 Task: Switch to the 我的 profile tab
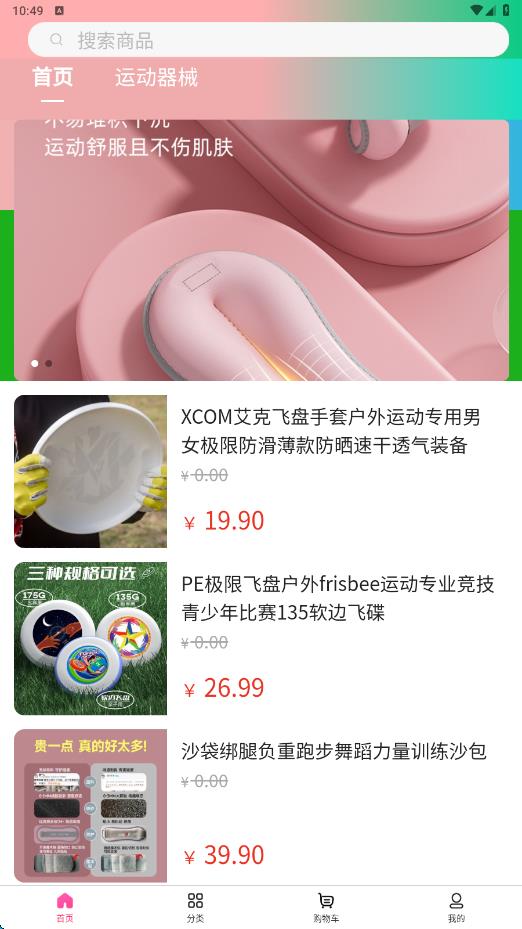(456, 908)
